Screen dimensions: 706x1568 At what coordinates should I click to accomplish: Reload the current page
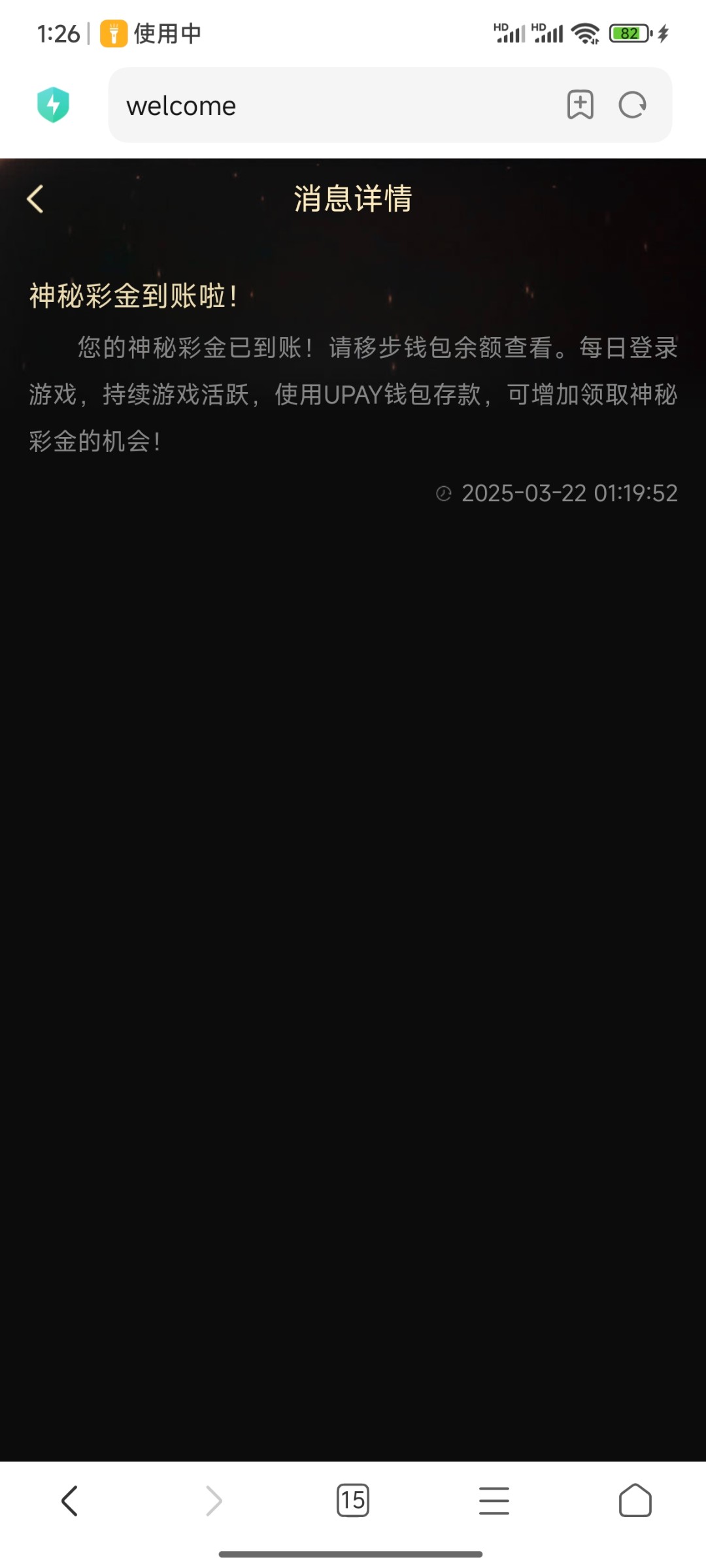[x=632, y=105]
